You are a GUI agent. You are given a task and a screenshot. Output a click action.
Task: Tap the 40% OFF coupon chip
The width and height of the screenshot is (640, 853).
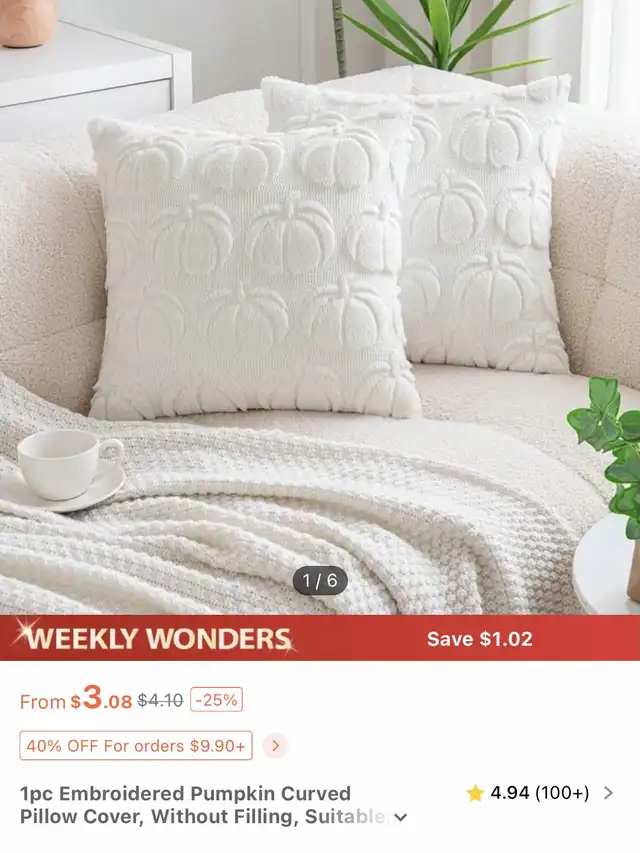[x=136, y=746]
